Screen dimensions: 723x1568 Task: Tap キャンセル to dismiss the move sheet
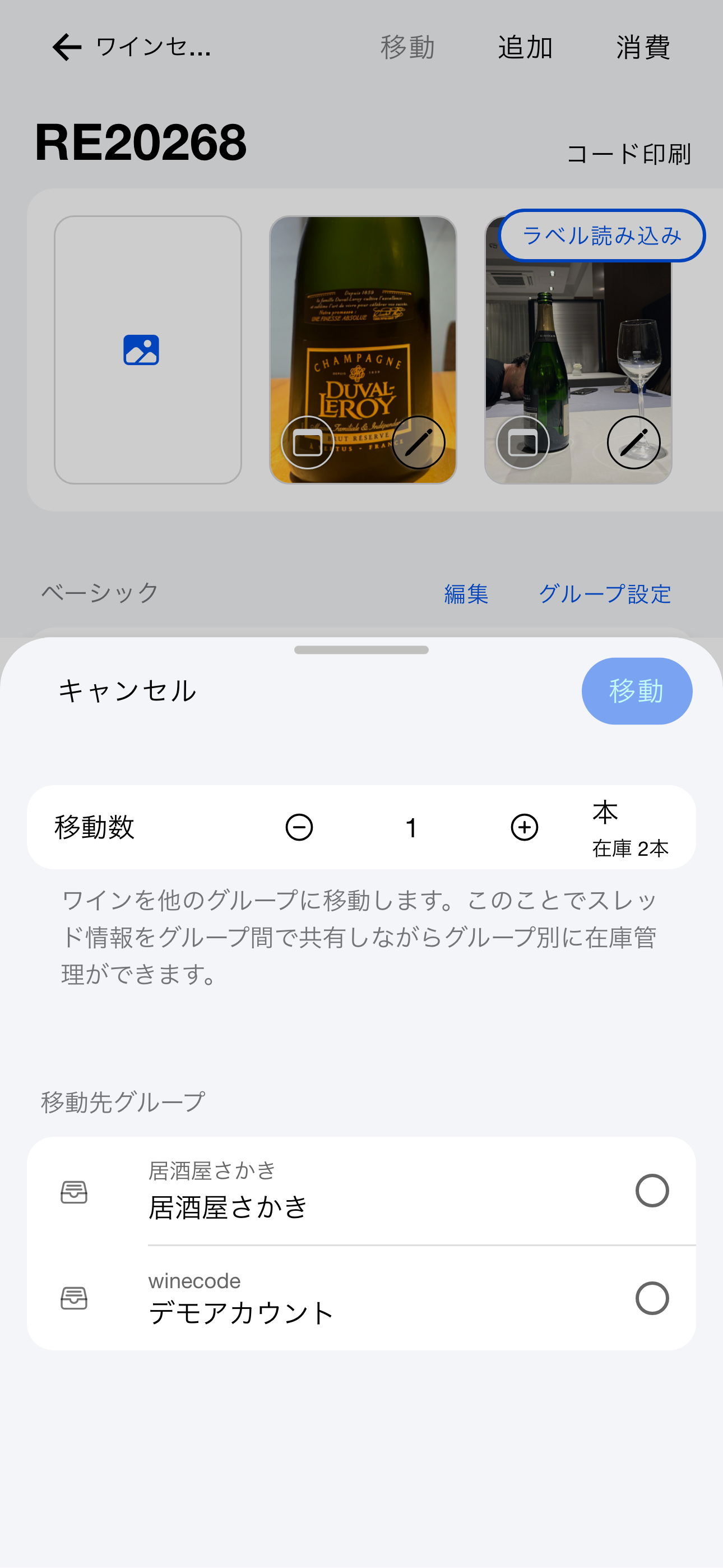pyautogui.click(x=127, y=691)
